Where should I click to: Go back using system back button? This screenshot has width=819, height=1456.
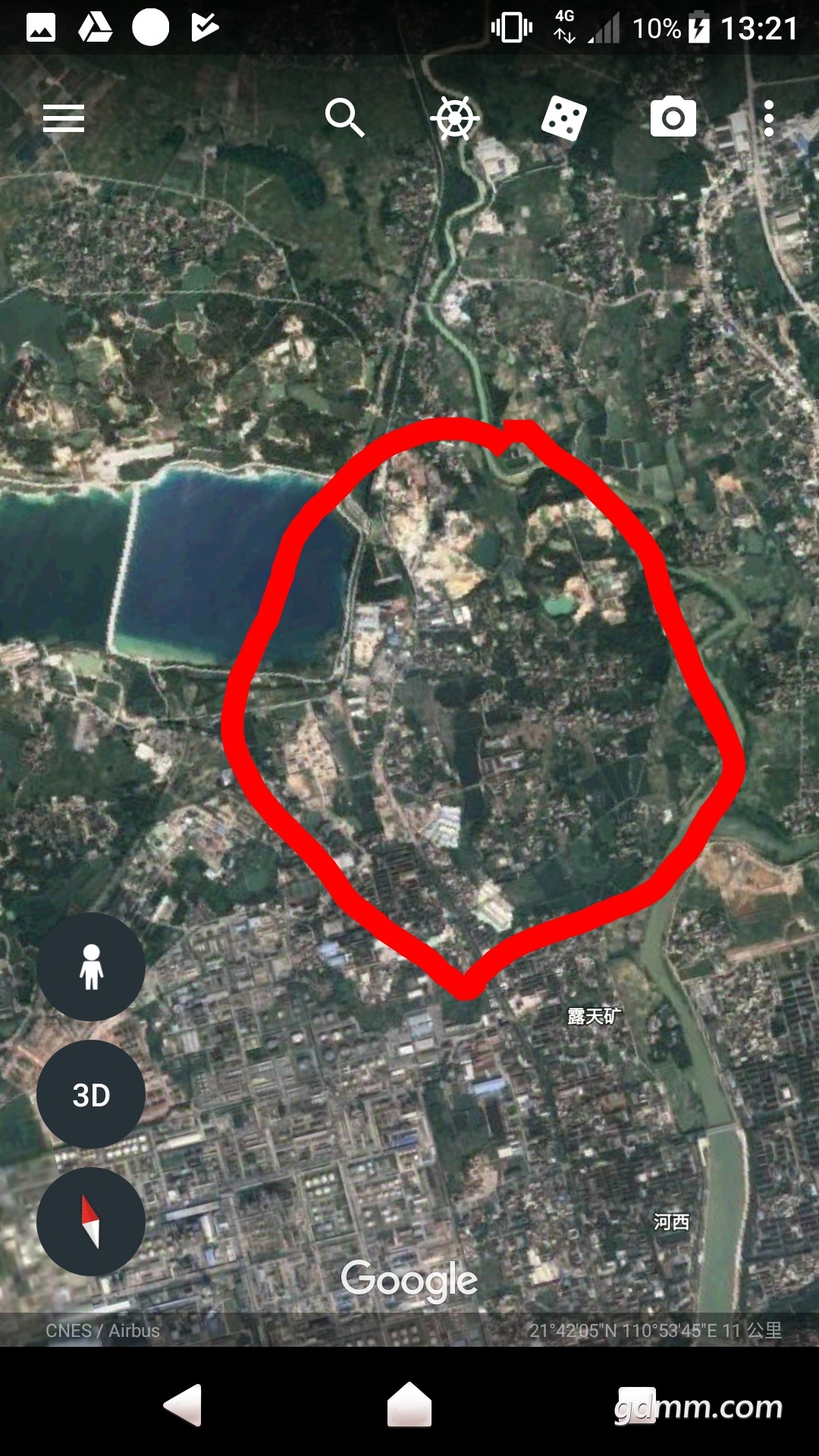pyautogui.click(x=183, y=1405)
